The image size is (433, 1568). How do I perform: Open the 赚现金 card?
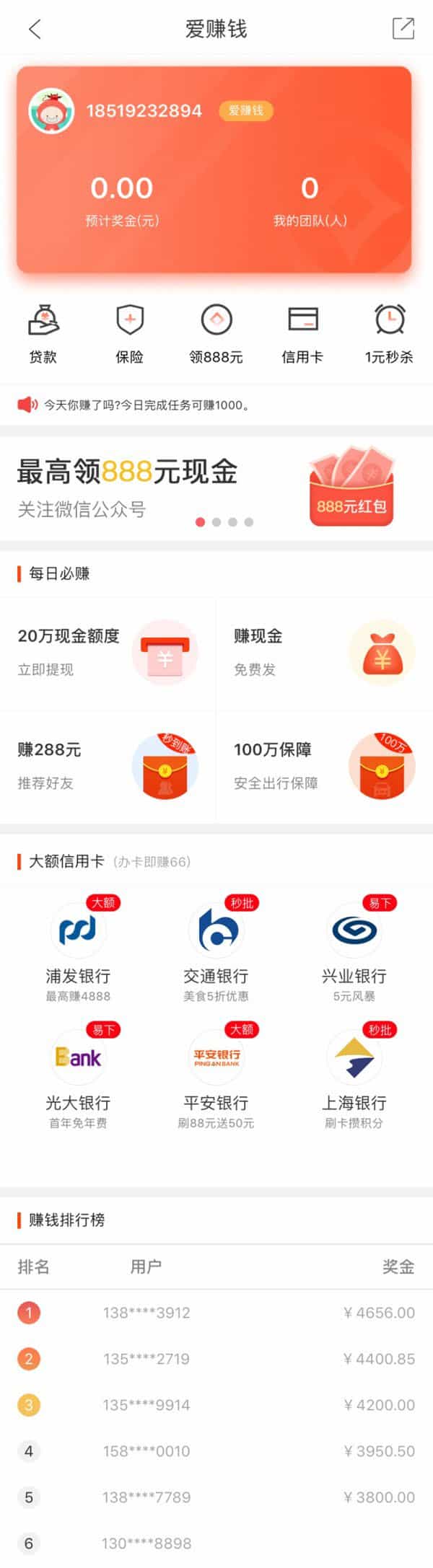[x=324, y=653]
